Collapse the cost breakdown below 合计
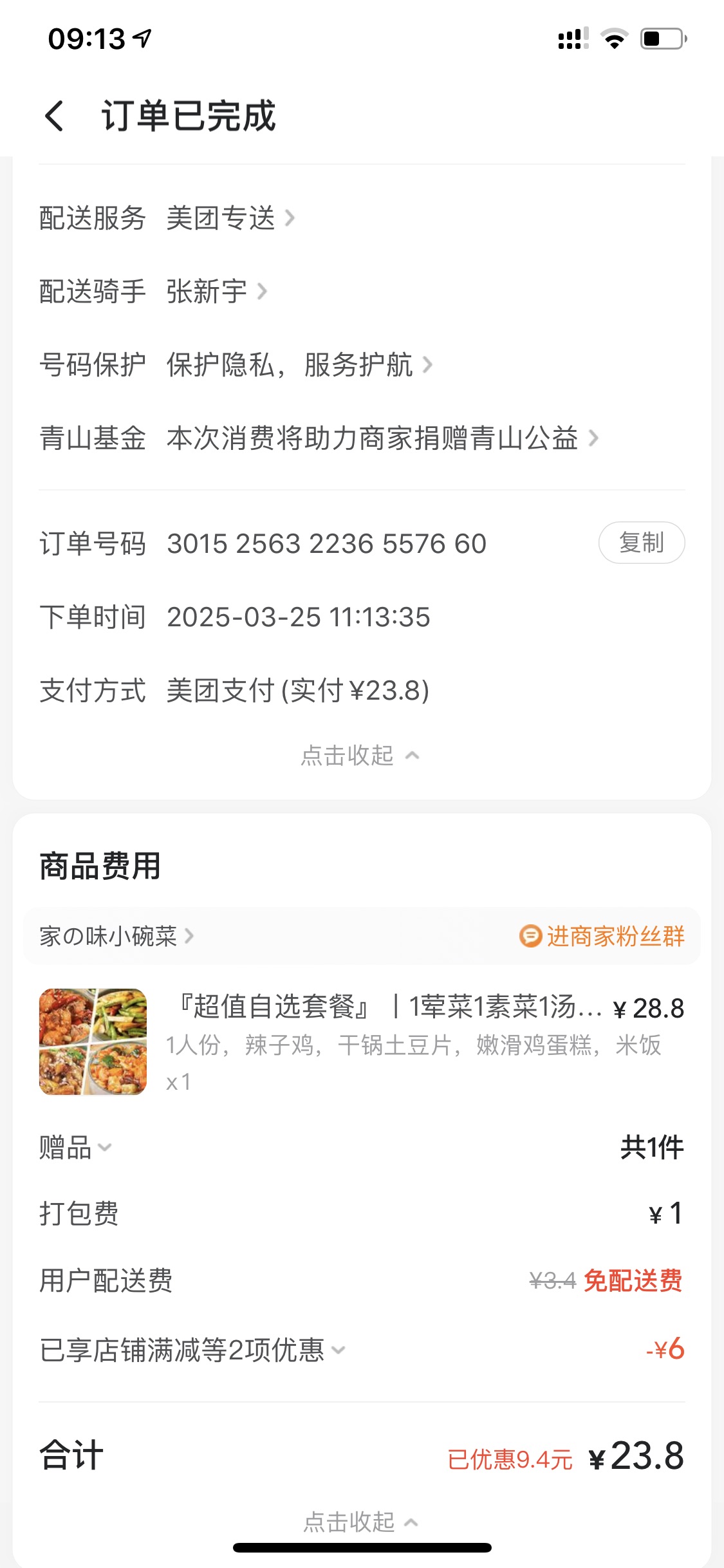Image resolution: width=724 pixels, height=1568 pixels. click(x=360, y=1522)
